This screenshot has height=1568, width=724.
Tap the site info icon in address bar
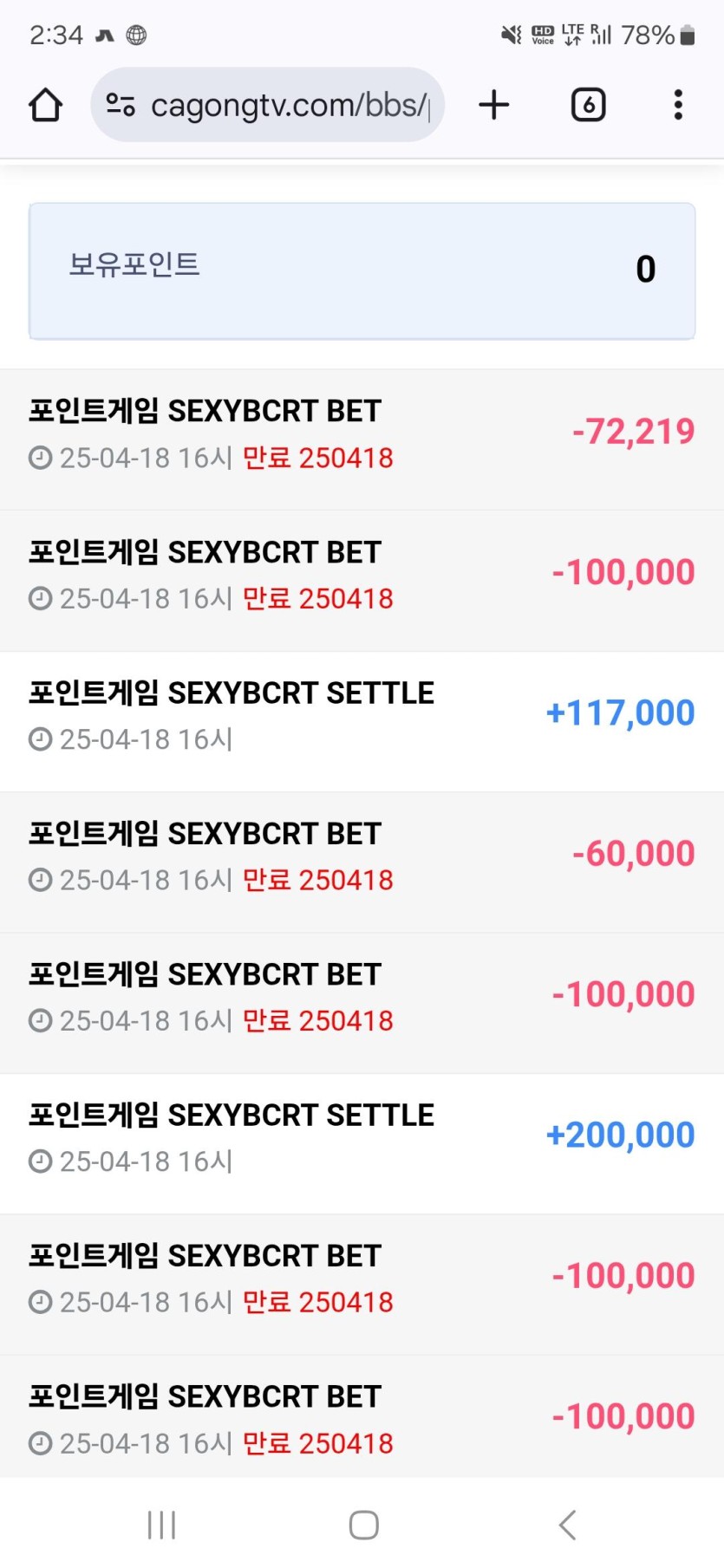click(121, 106)
